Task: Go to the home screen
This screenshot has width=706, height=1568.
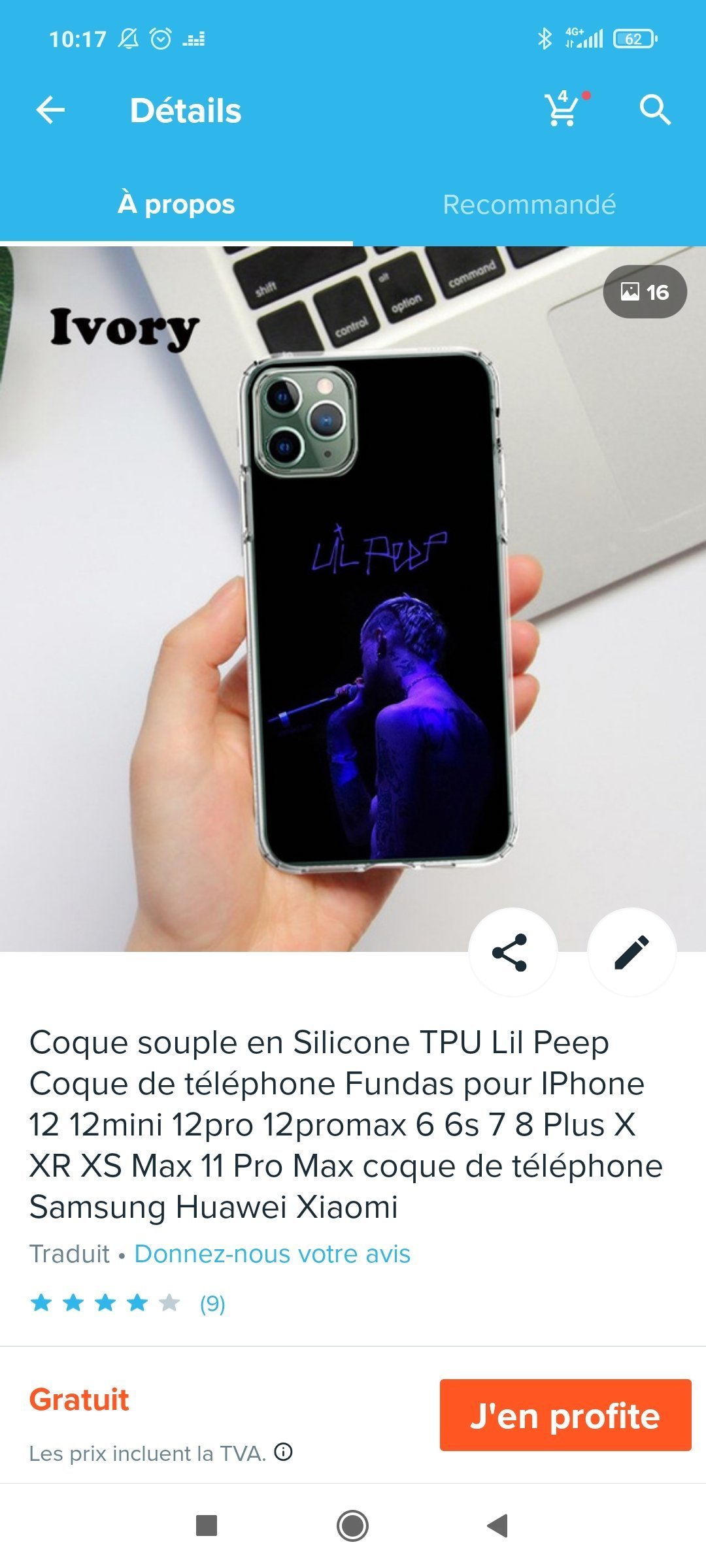Action: (353, 1526)
